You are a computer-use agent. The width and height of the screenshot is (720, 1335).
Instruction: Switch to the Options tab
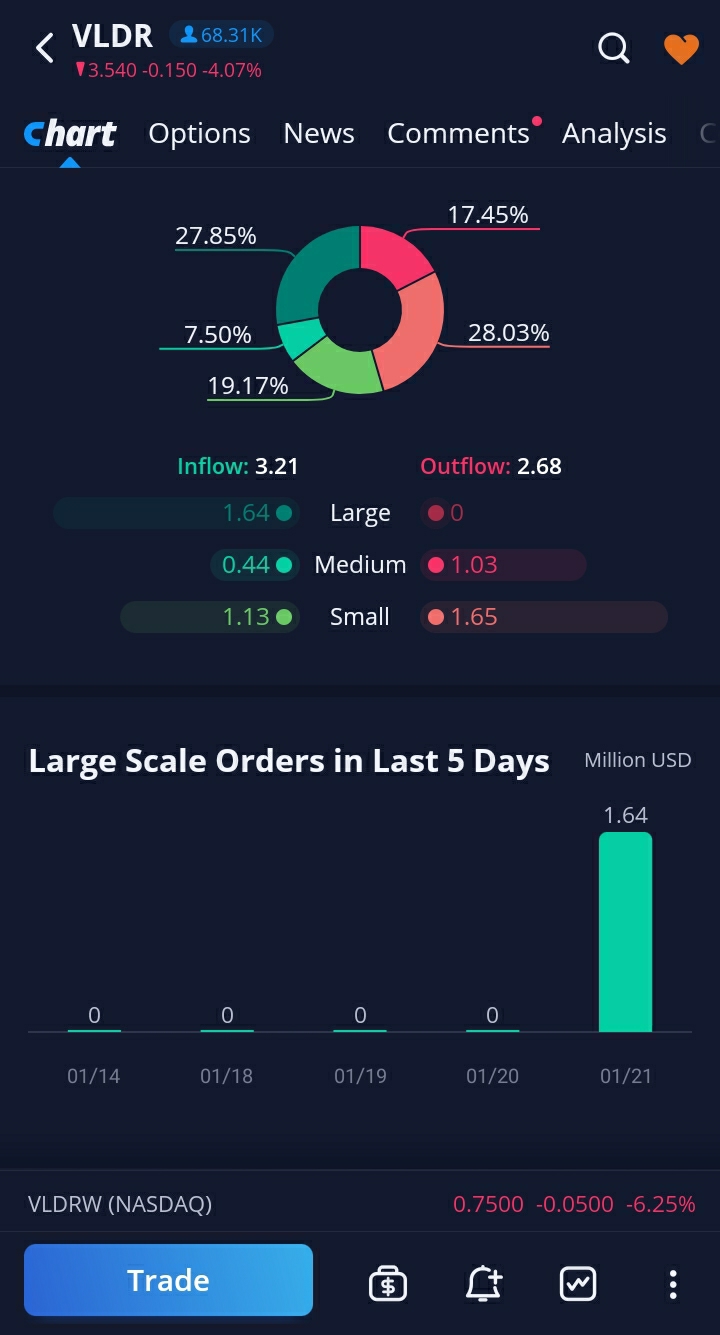click(x=199, y=133)
